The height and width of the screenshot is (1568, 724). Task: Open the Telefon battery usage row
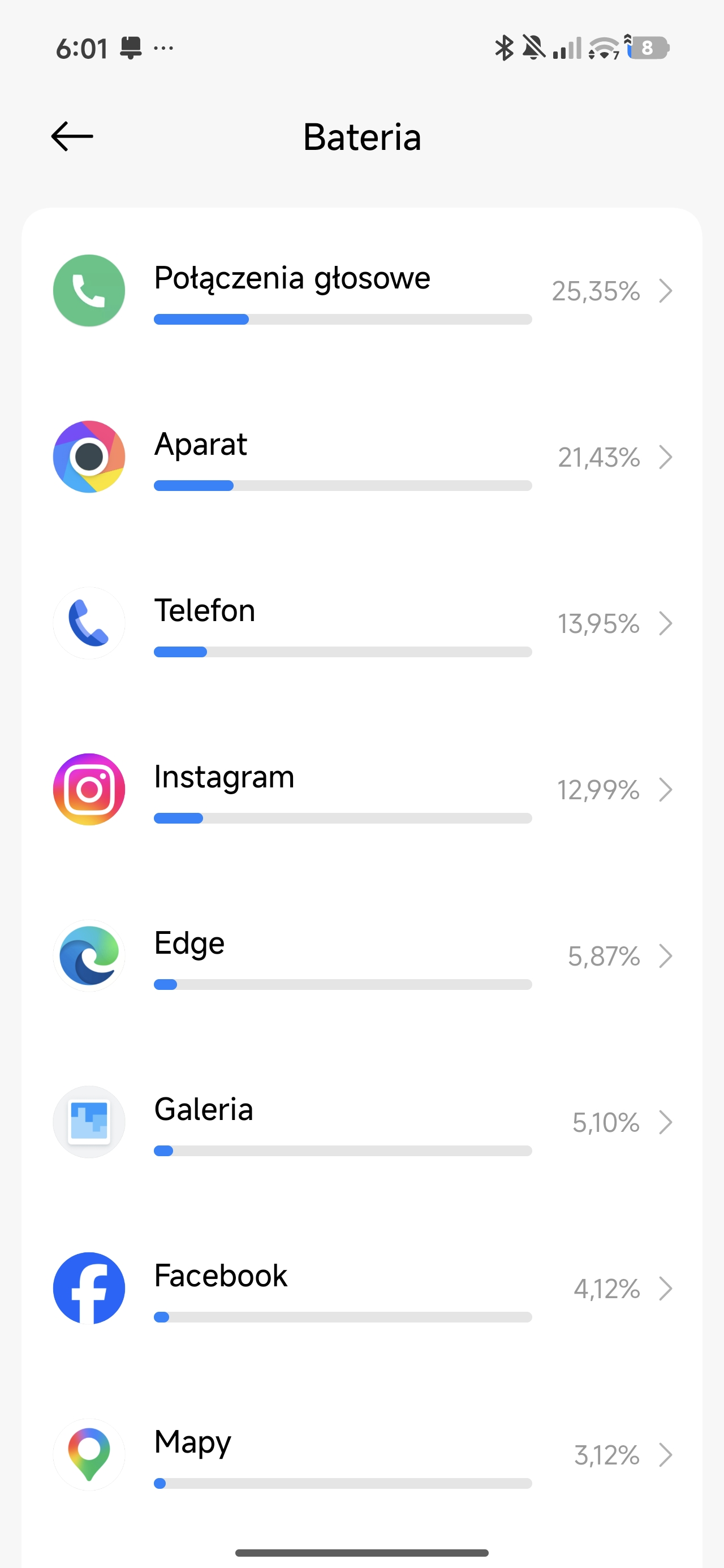pyautogui.click(x=361, y=623)
